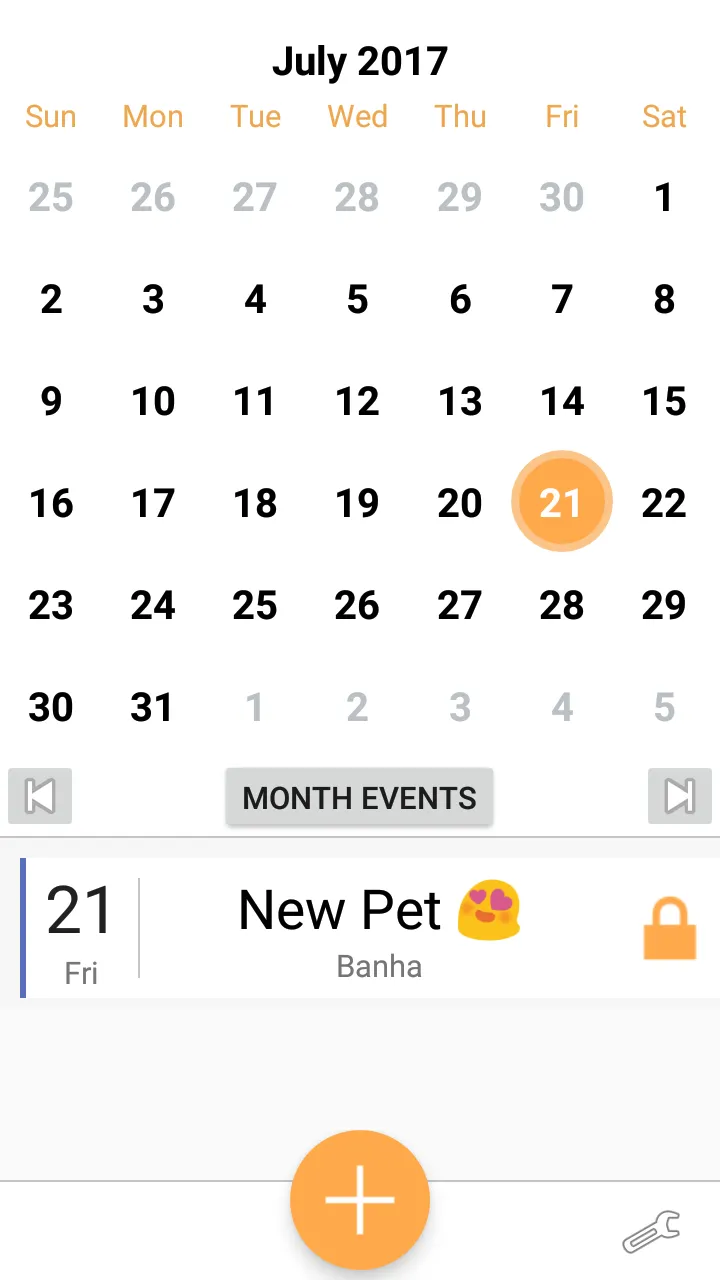Go to the next month
Image resolution: width=720 pixels, height=1280 pixels.
(680, 796)
